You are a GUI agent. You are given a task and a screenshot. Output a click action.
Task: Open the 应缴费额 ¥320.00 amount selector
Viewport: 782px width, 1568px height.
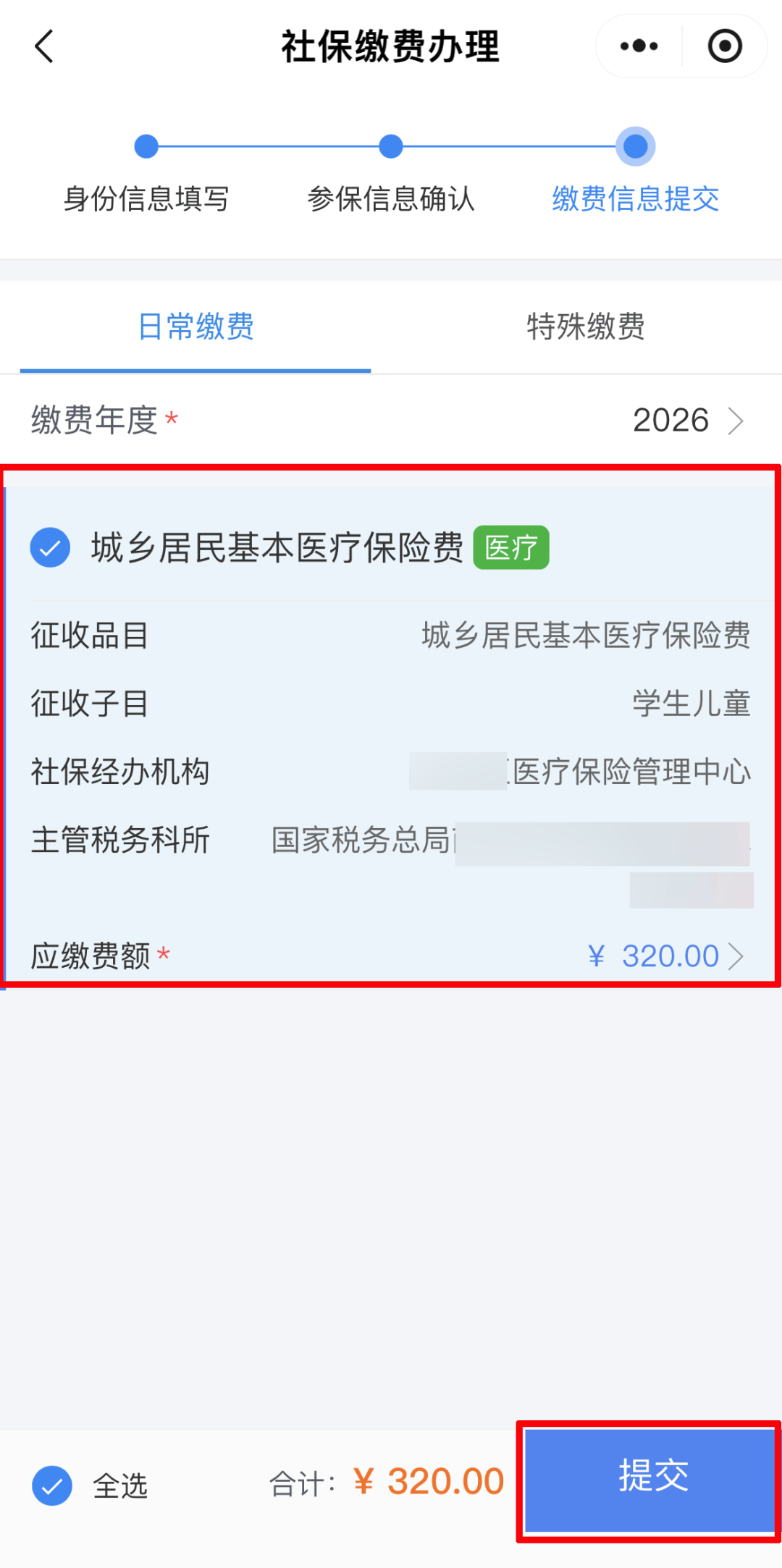pos(666,956)
